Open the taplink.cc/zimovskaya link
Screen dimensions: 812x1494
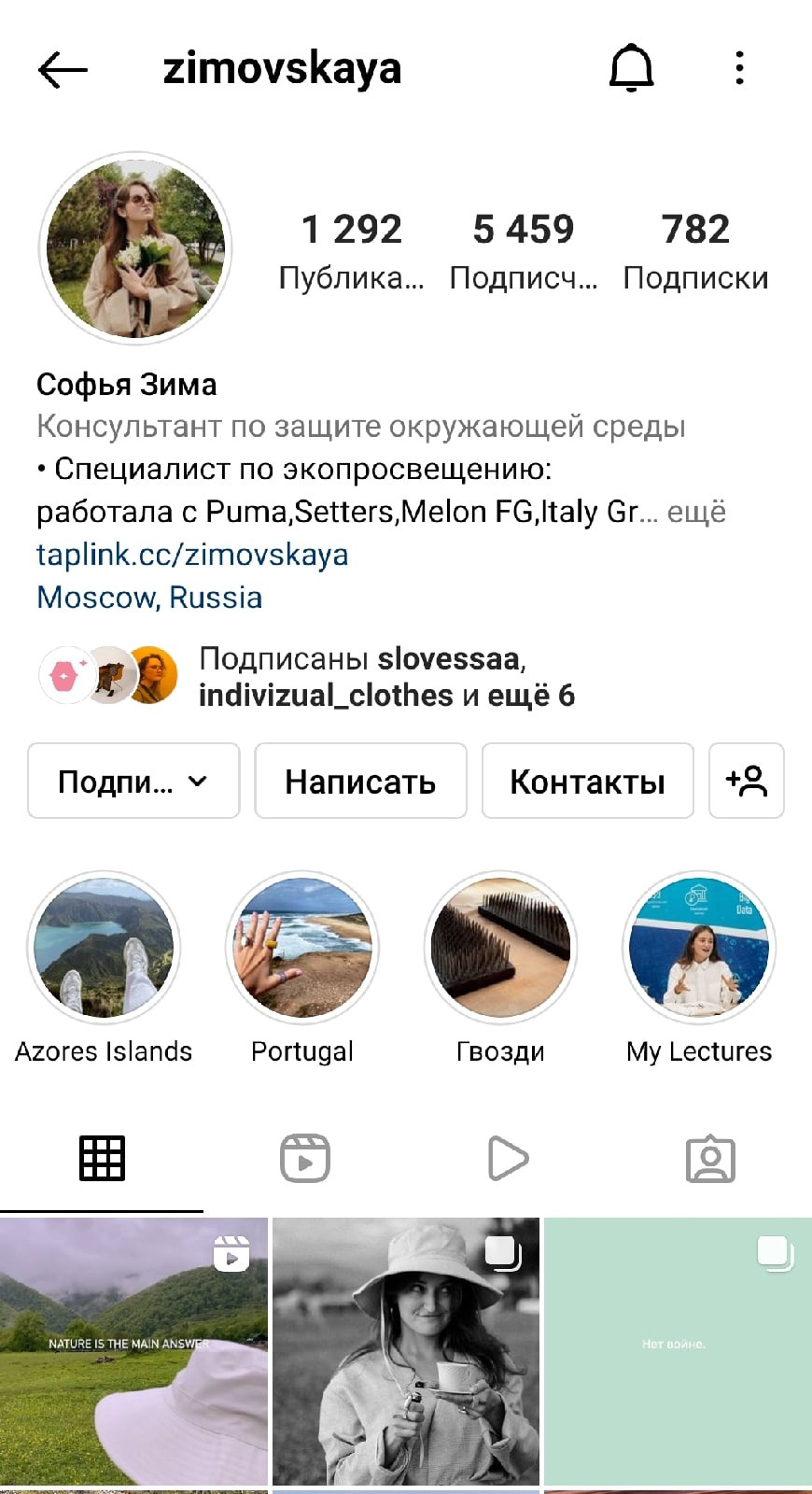[x=192, y=555]
